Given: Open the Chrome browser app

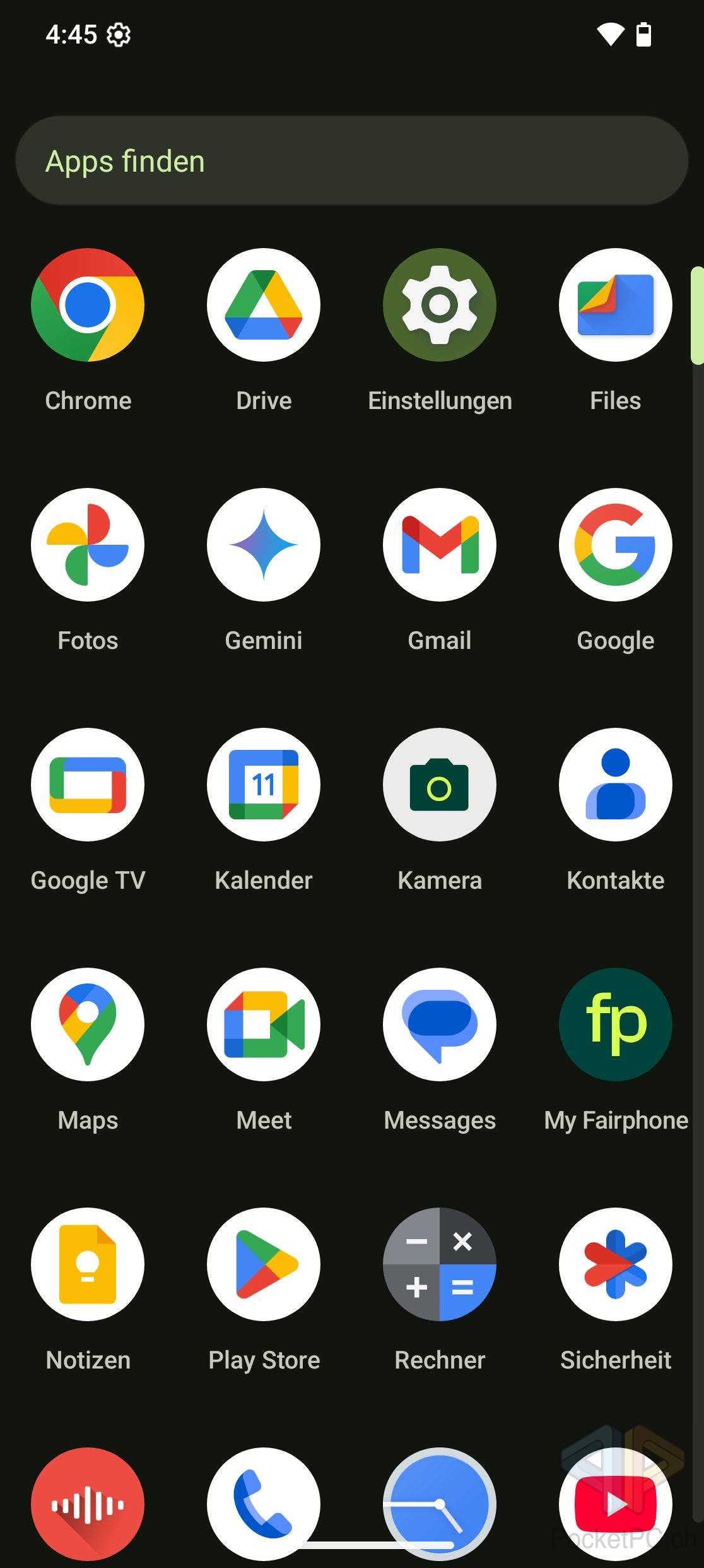Looking at the screenshot, I should pos(88,305).
